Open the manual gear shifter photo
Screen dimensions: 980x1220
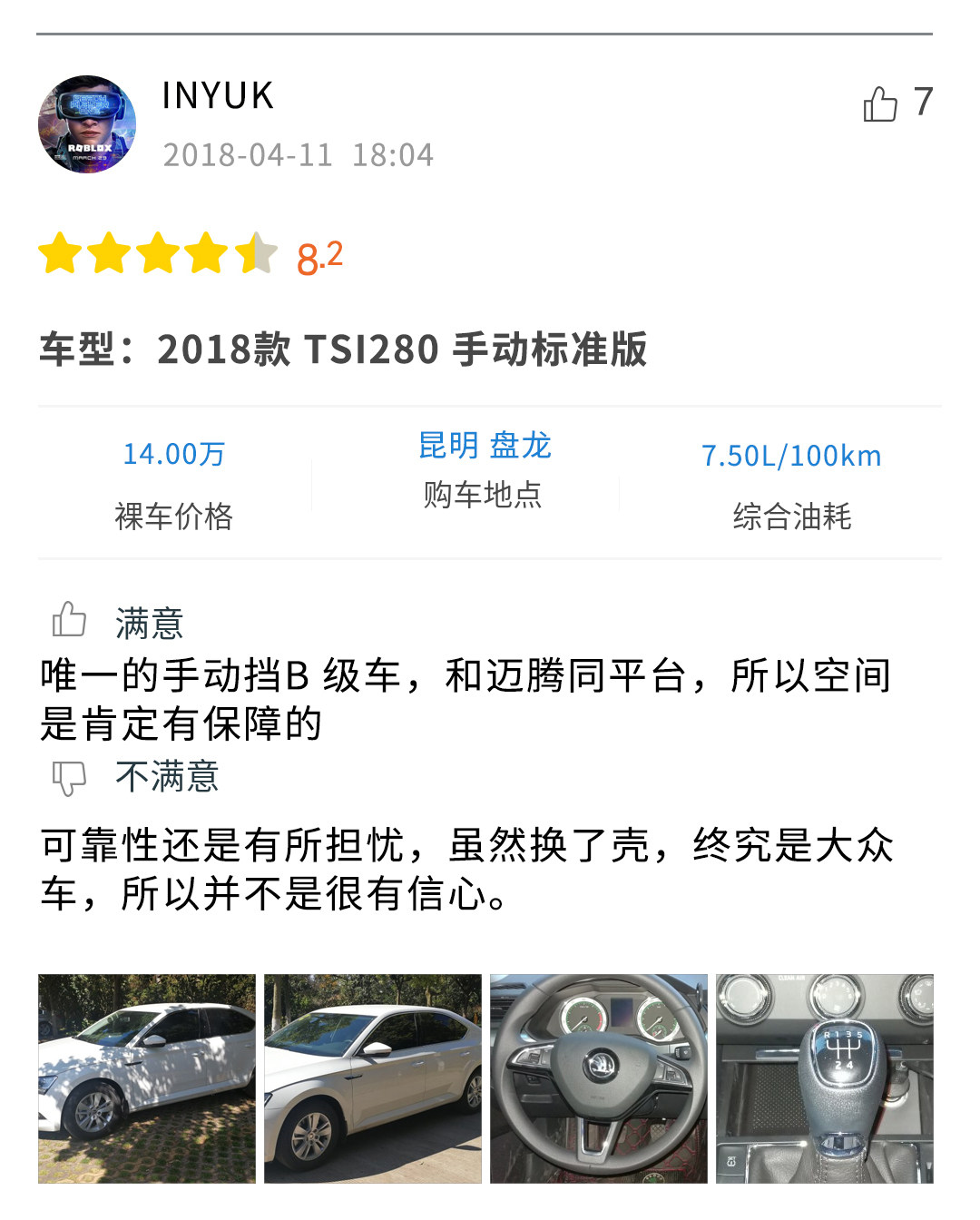point(824,1078)
